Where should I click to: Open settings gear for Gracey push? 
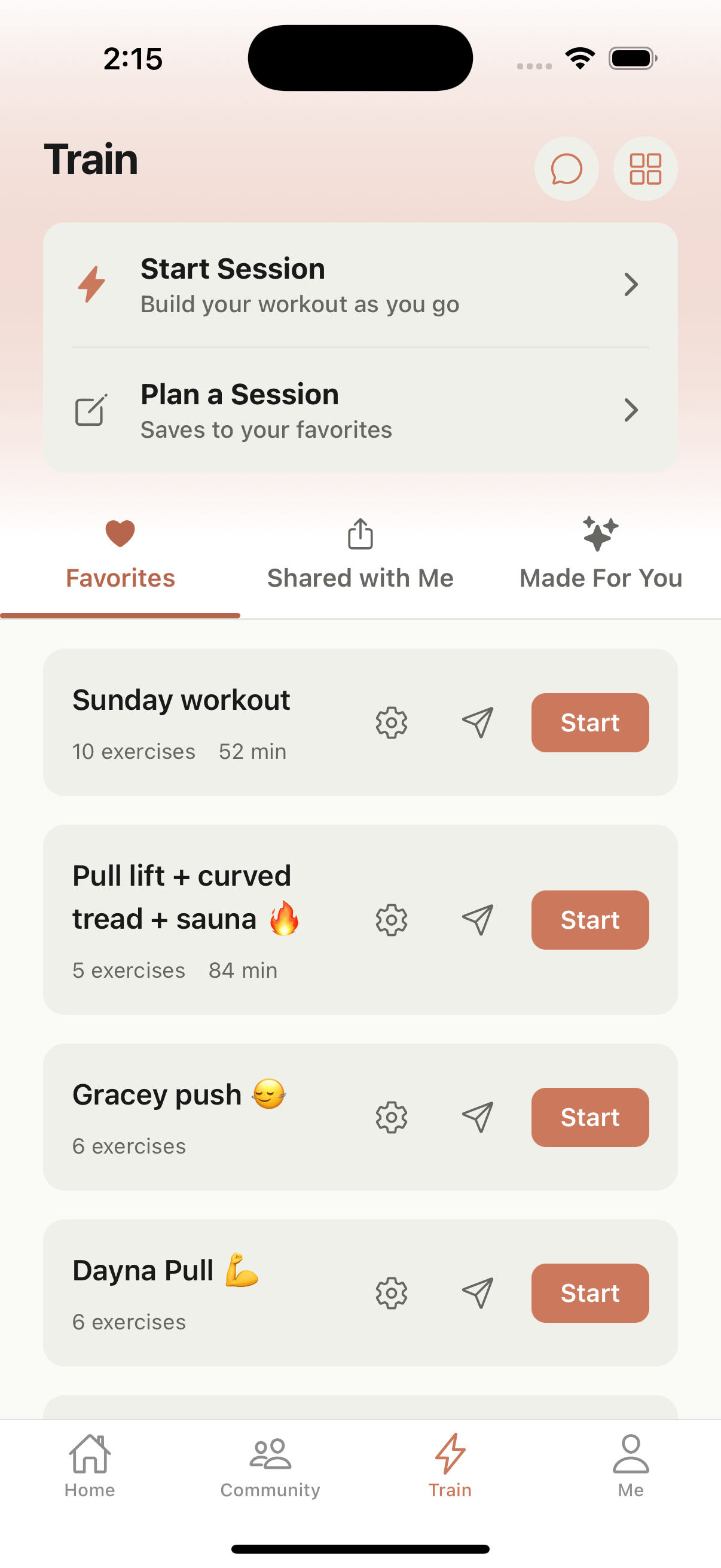(x=391, y=1117)
